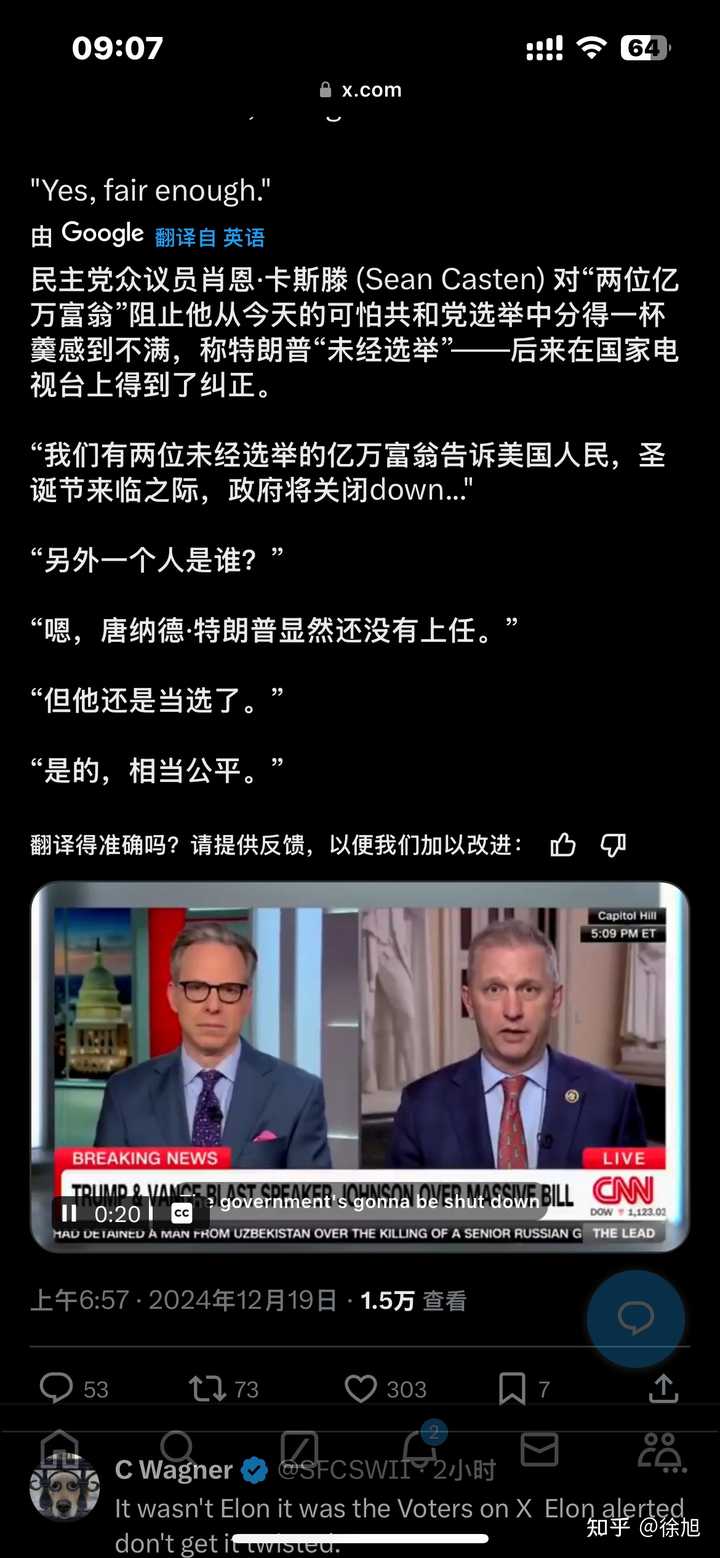720x1558 pixels.
Task: Retweet this post
Action: (207, 1388)
